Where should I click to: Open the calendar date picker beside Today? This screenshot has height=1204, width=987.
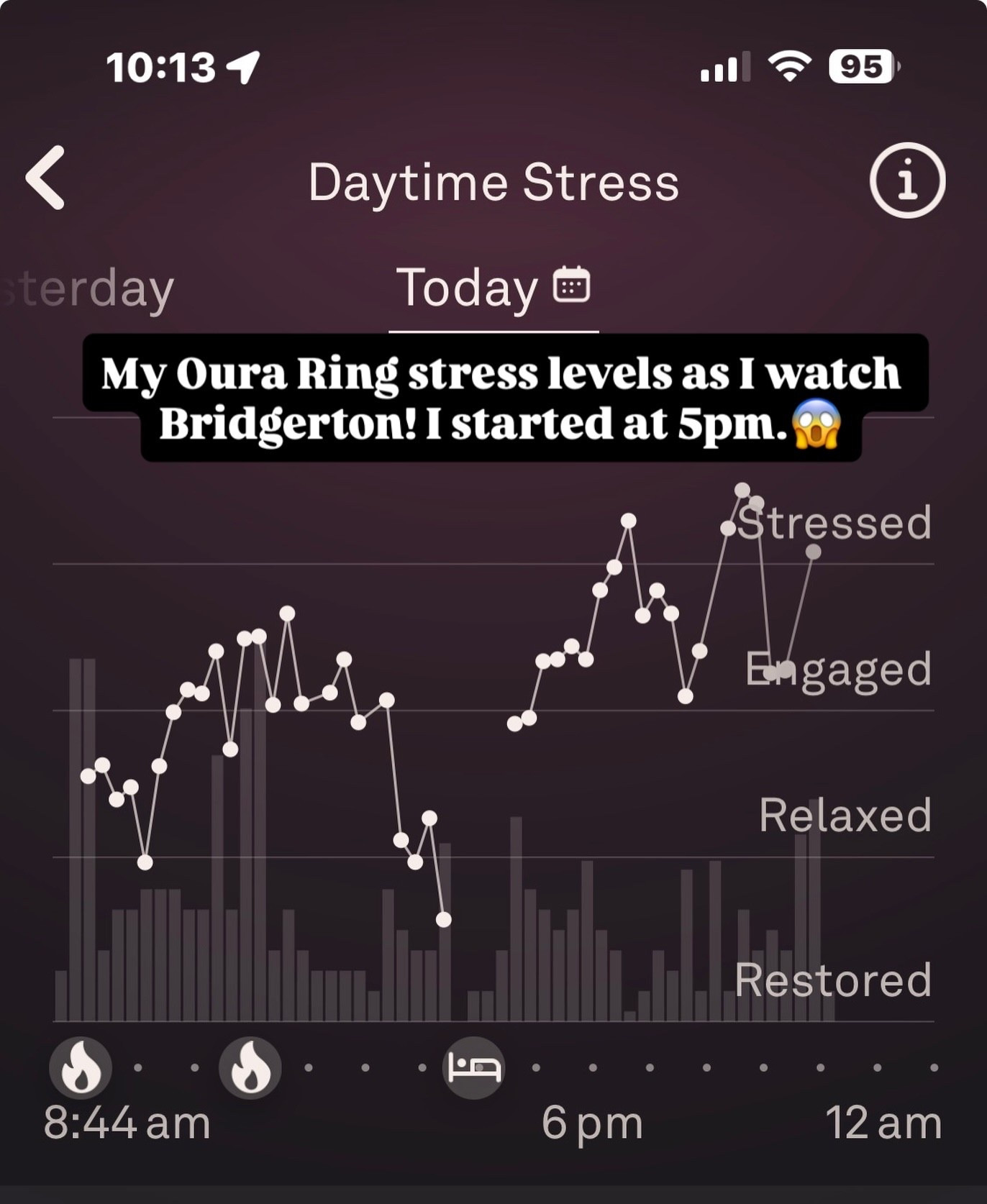click(572, 284)
